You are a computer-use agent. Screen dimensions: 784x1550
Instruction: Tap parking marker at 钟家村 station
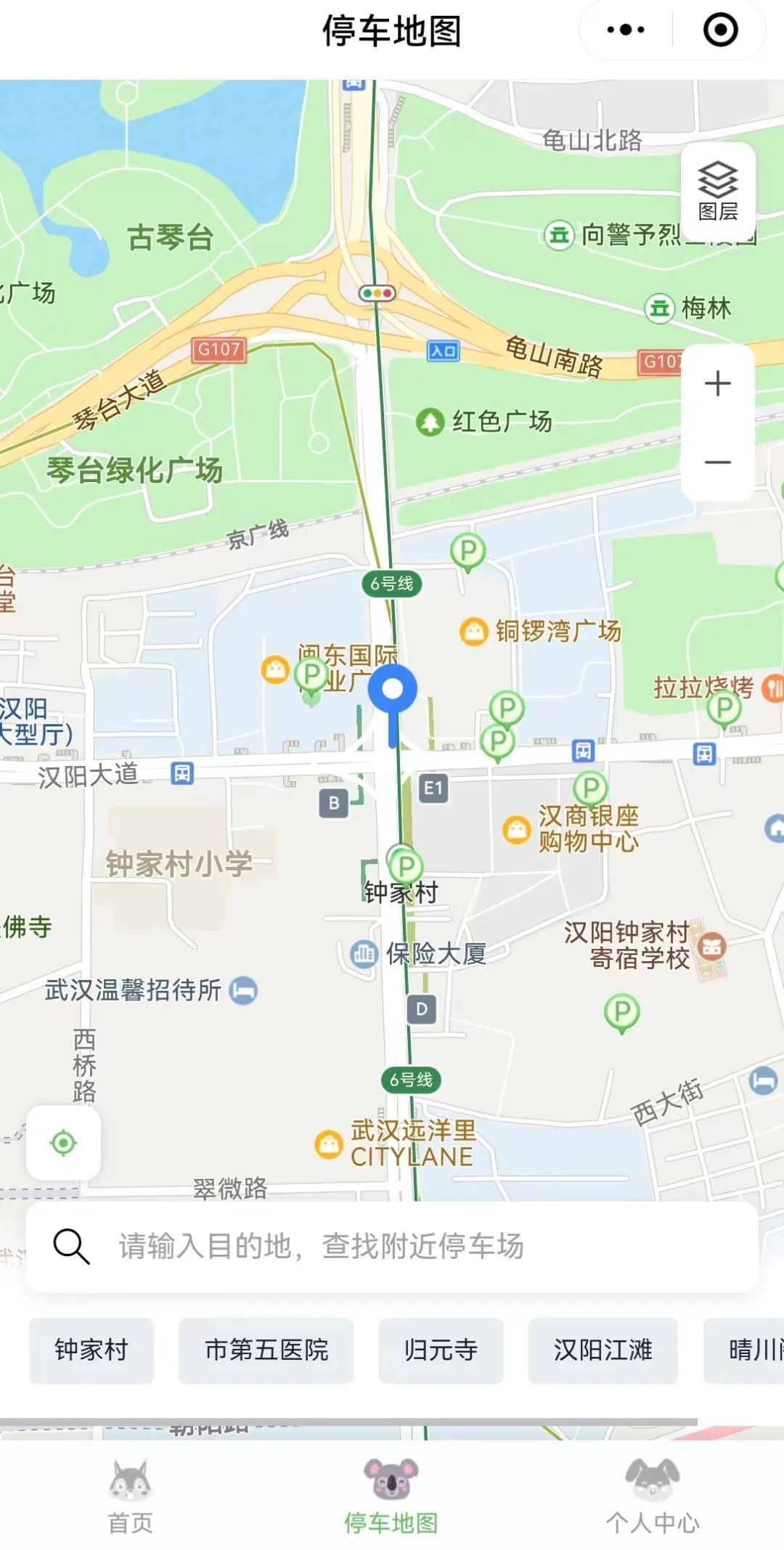(406, 866)
